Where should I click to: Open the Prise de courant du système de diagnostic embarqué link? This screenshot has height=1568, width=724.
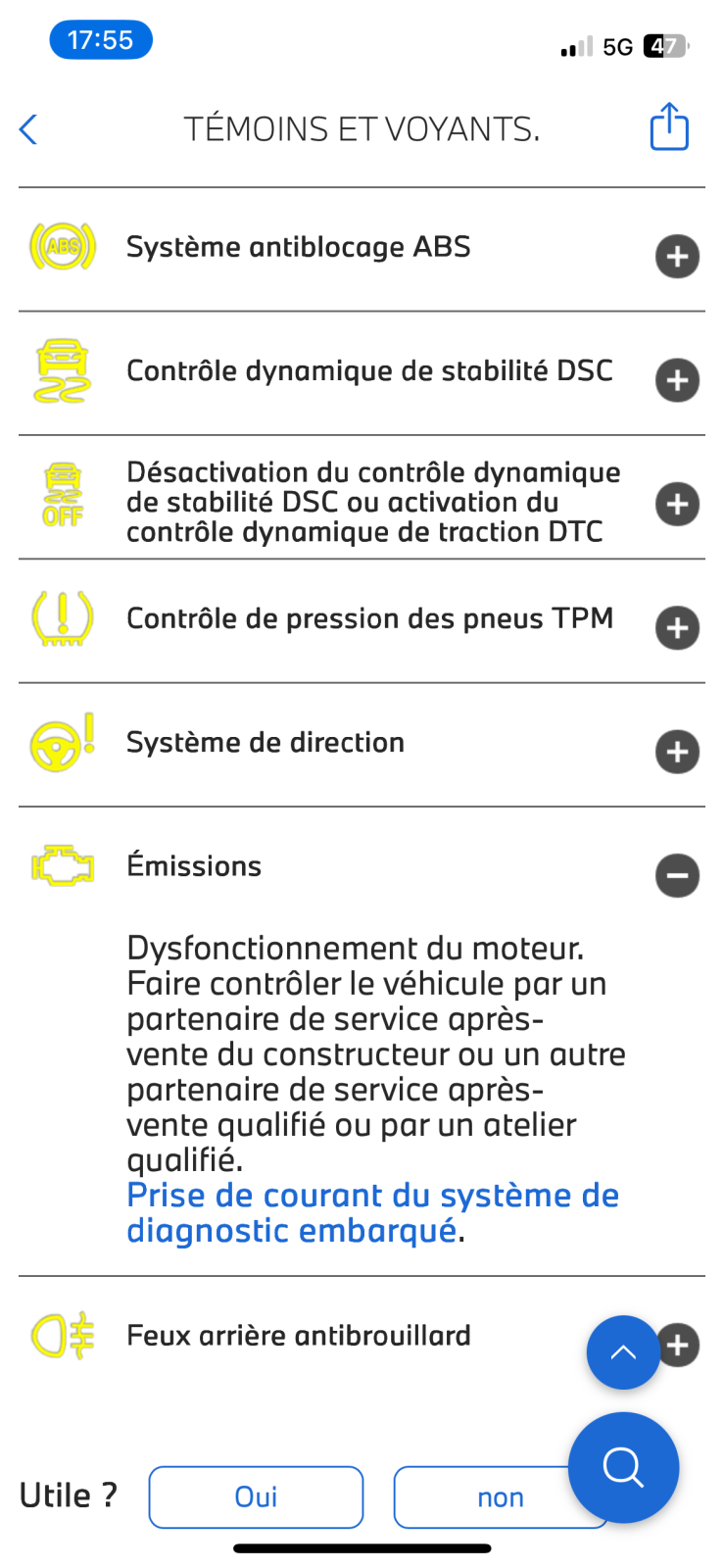372,1213
